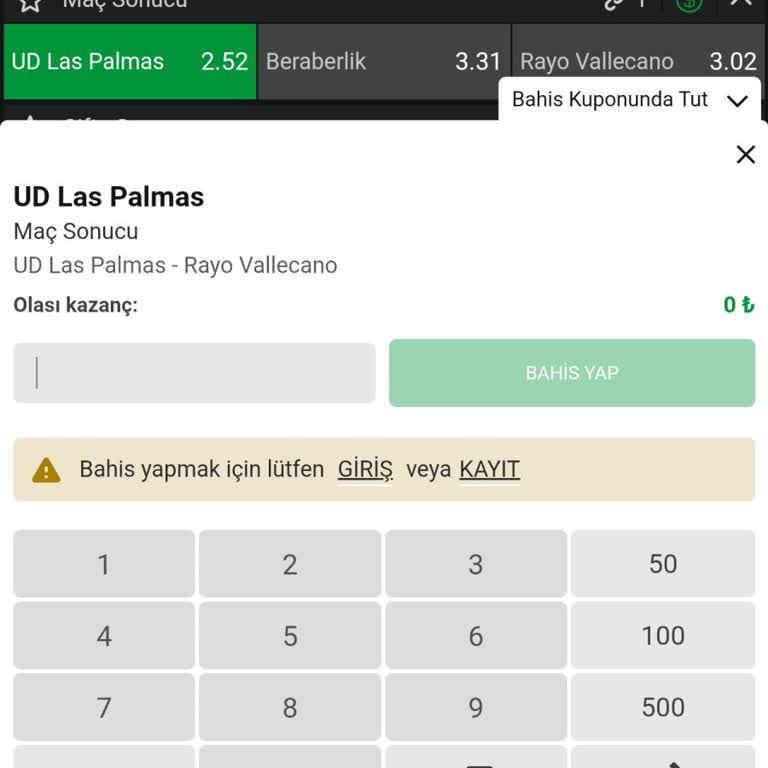Tap keypad number 5

pyautogui.click(x=290, y=636)
